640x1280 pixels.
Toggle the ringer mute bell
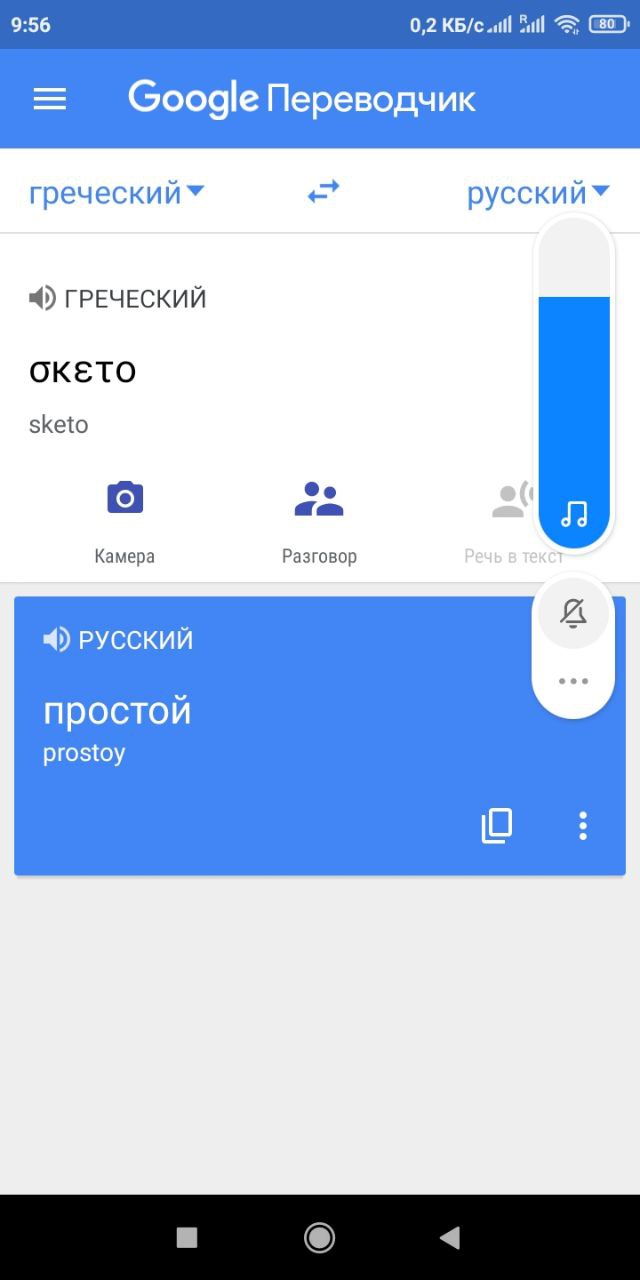(x=574, y=613)
